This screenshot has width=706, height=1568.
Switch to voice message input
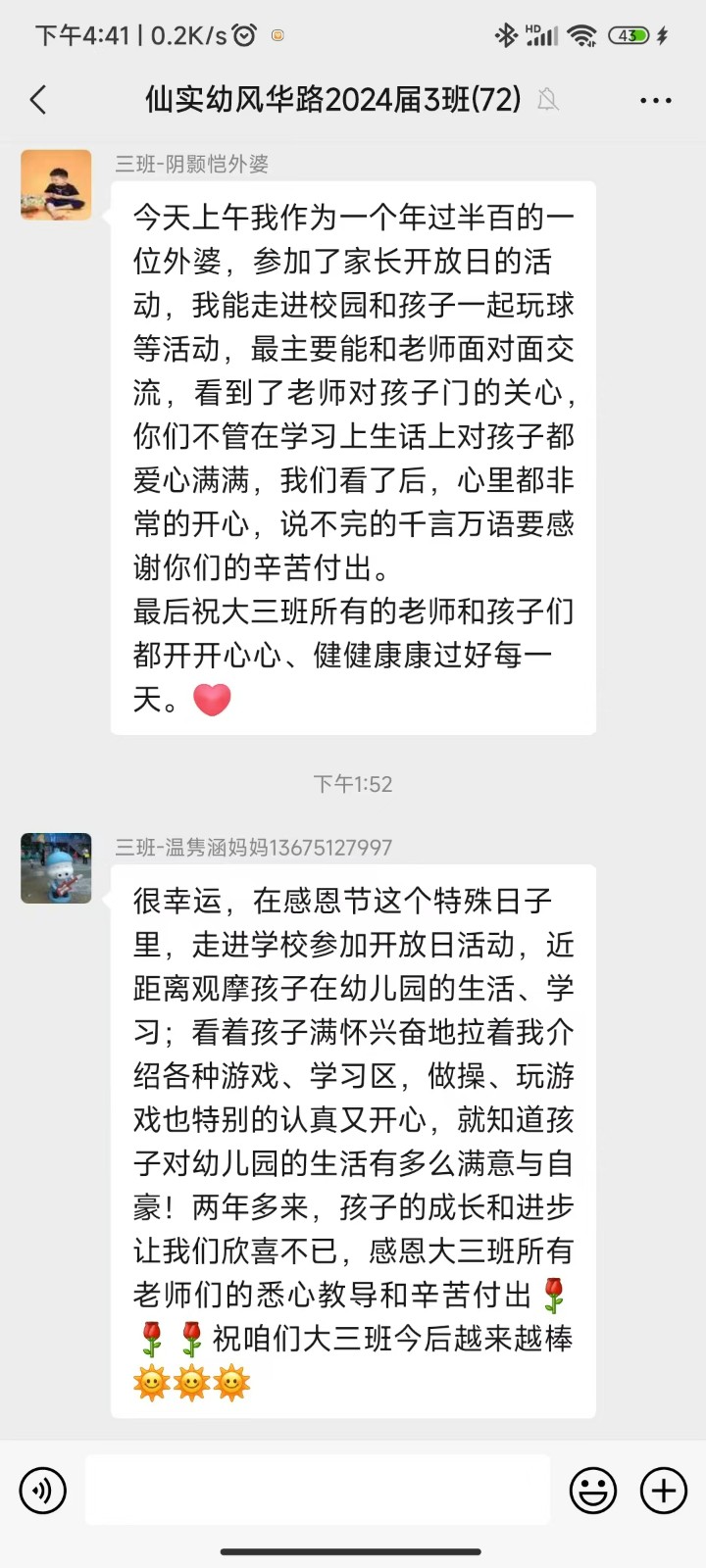tap(43, 1491)
